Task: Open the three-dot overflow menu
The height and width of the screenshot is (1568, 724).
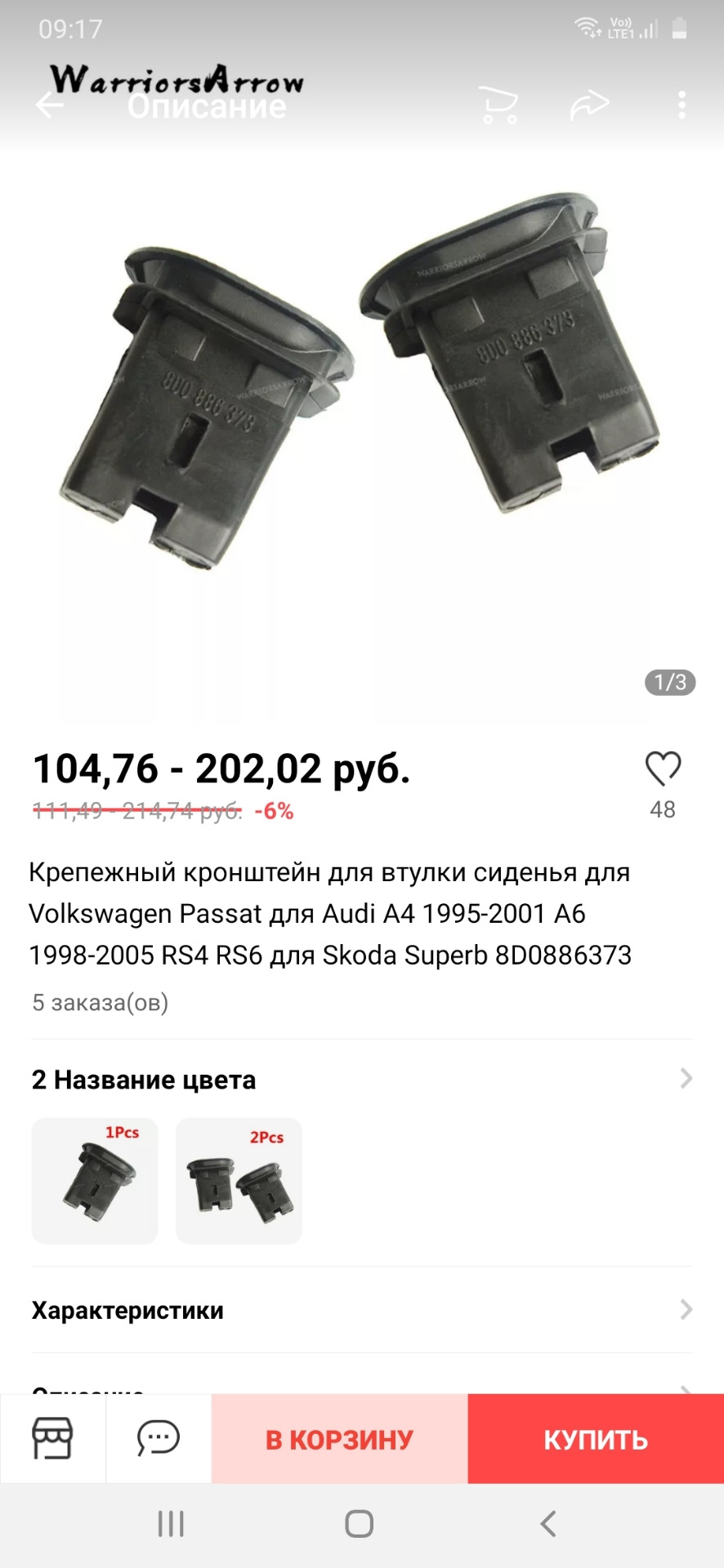Action: click(683, 105)
